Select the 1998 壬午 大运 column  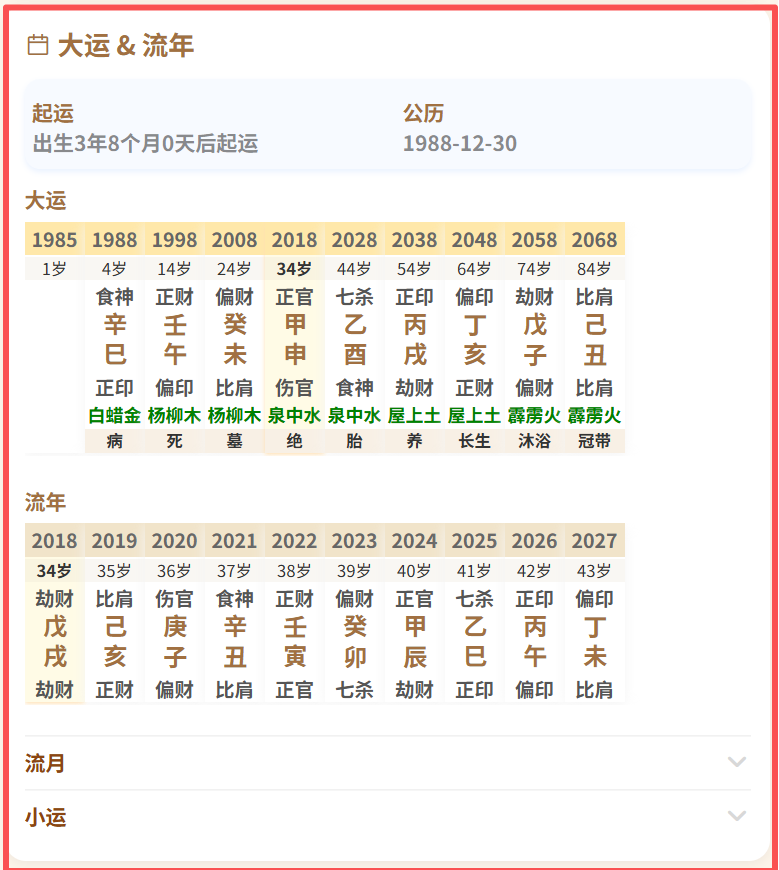174,340
